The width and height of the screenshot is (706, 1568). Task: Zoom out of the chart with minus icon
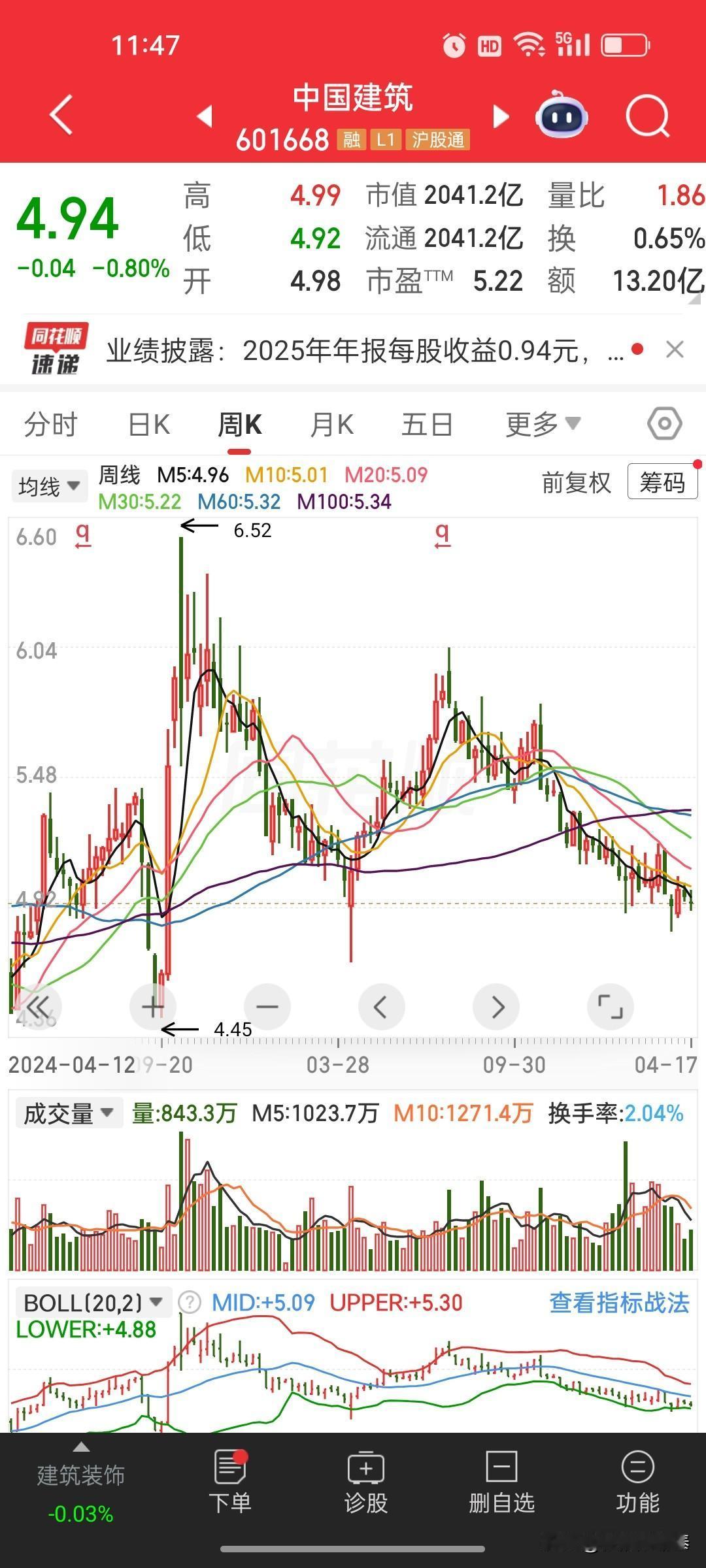pos(267,1006)
